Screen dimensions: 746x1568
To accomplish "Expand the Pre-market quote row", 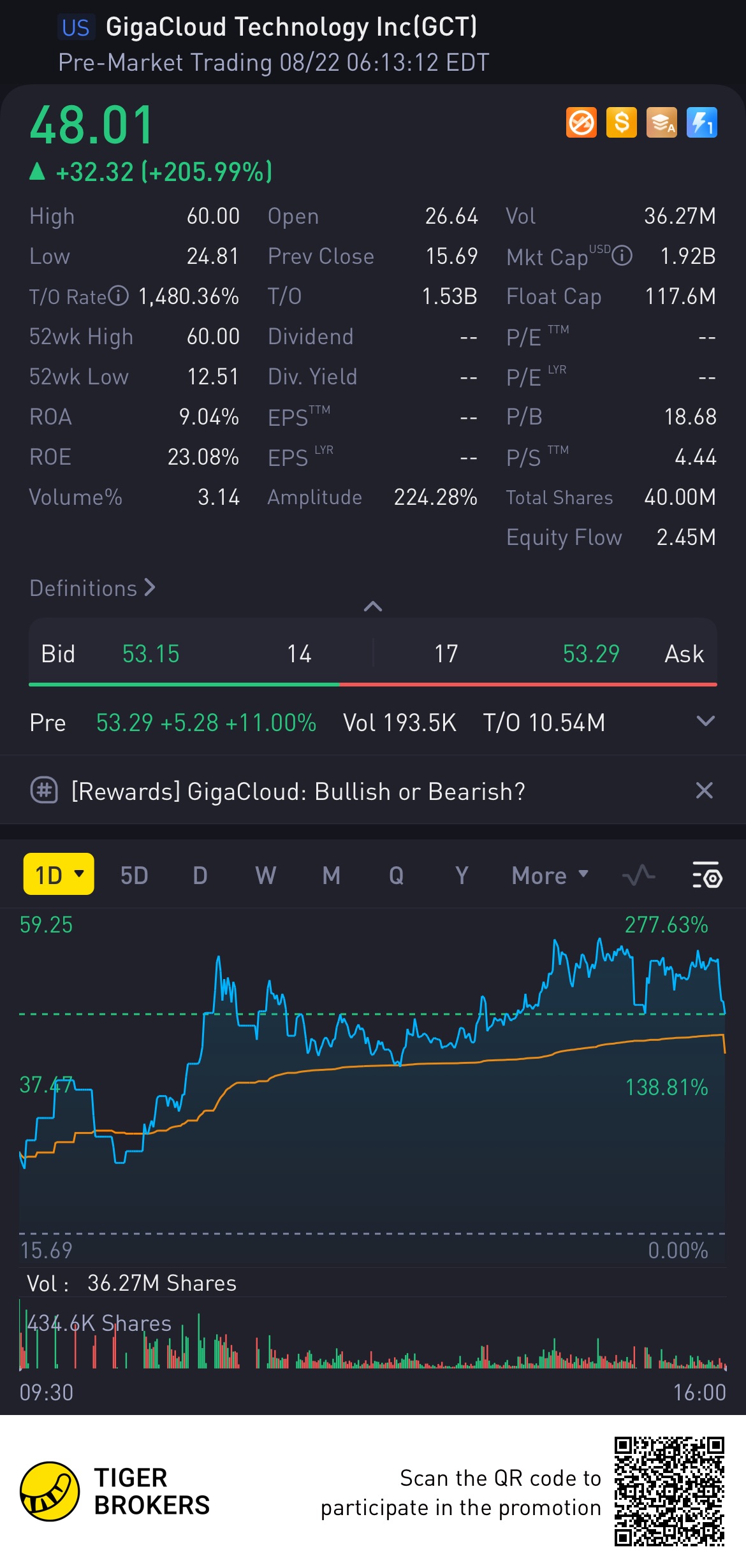I will (705, 722).
